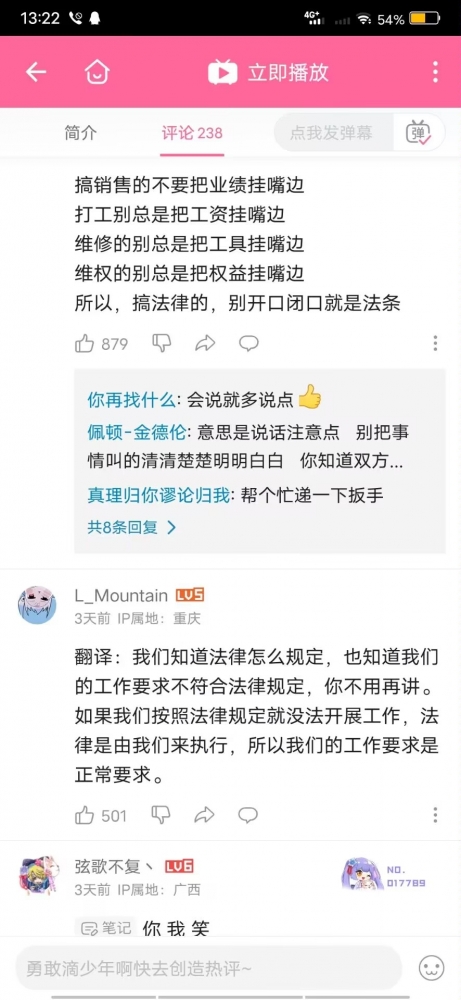The height and width of the screenshot is (1000, 461).
Task: Tap the home icon in the top bar
Action: [98, 72]
